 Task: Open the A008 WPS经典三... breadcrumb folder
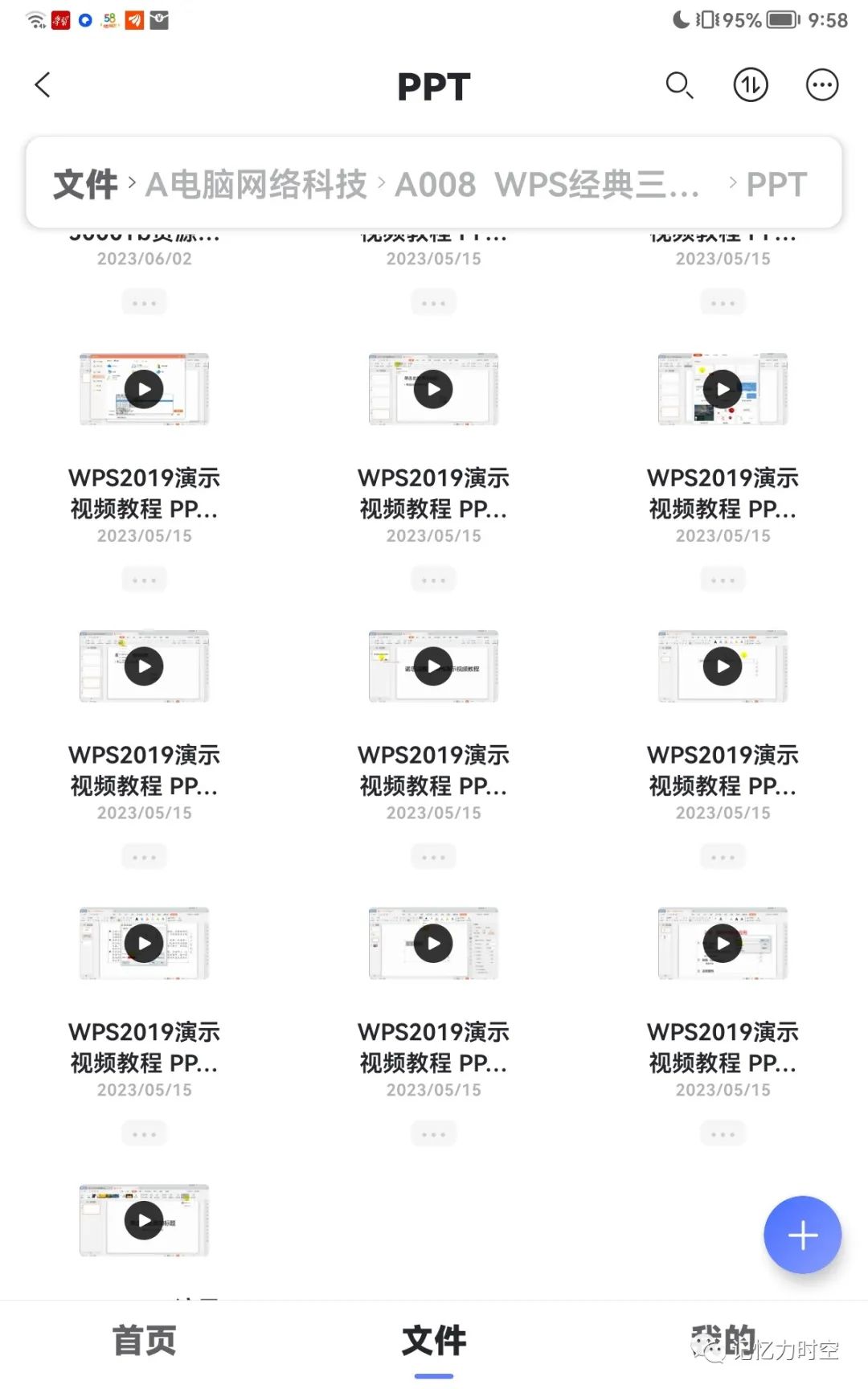pyautogui.click(x=547, y=185)
